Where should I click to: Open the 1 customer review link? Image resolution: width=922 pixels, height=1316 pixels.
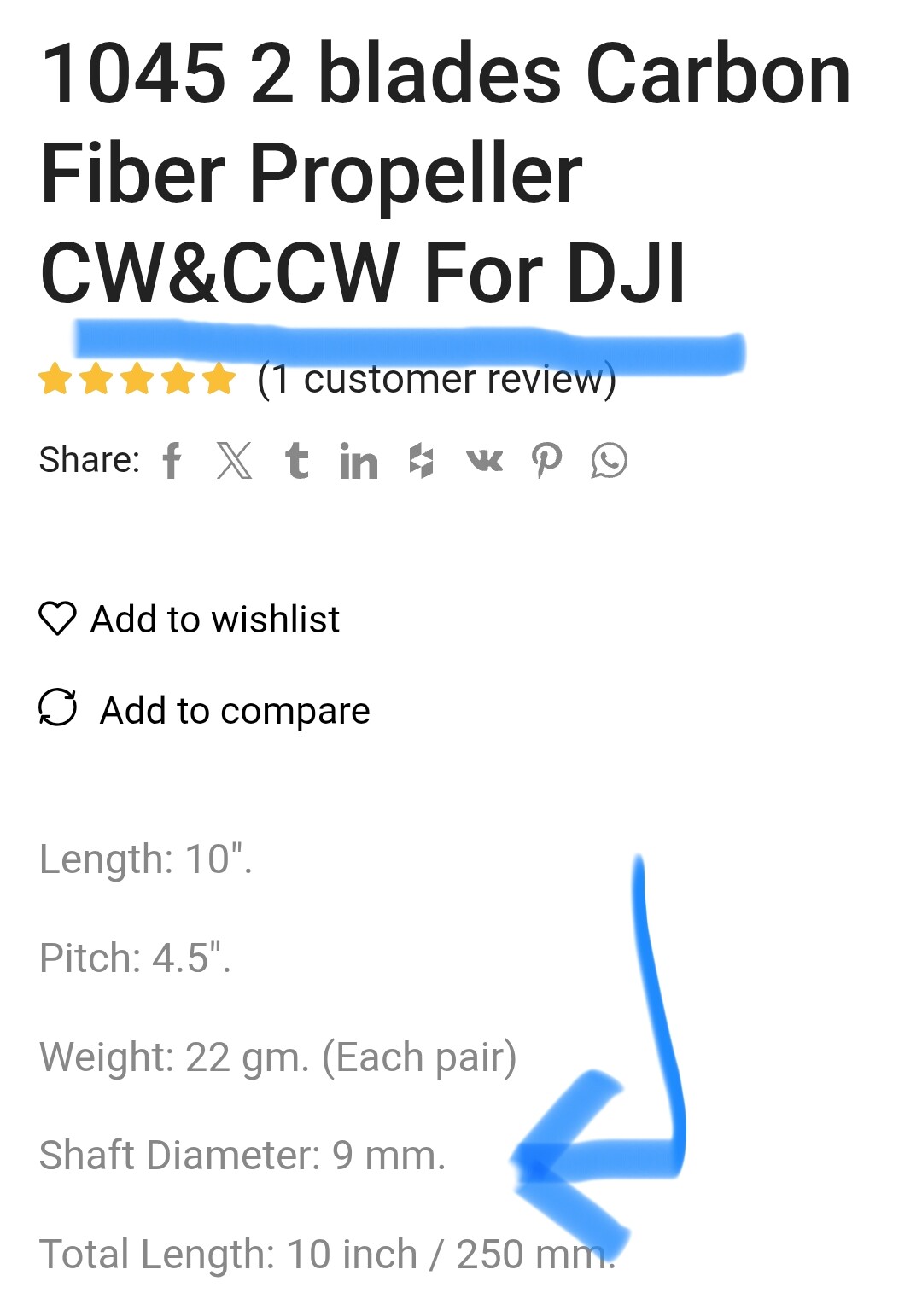436,379
